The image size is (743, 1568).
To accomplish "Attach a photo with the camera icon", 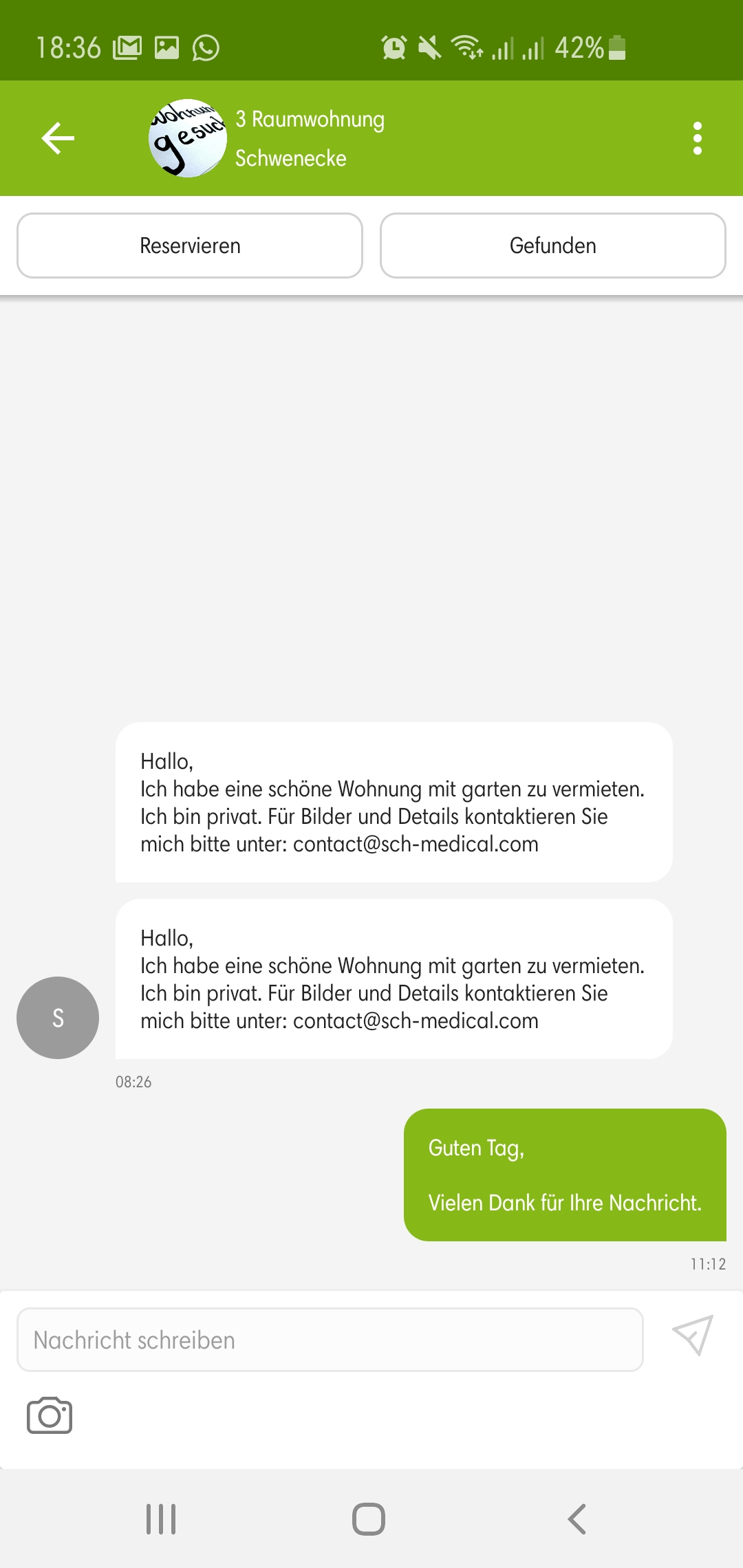I will [x=50, y=1415].
